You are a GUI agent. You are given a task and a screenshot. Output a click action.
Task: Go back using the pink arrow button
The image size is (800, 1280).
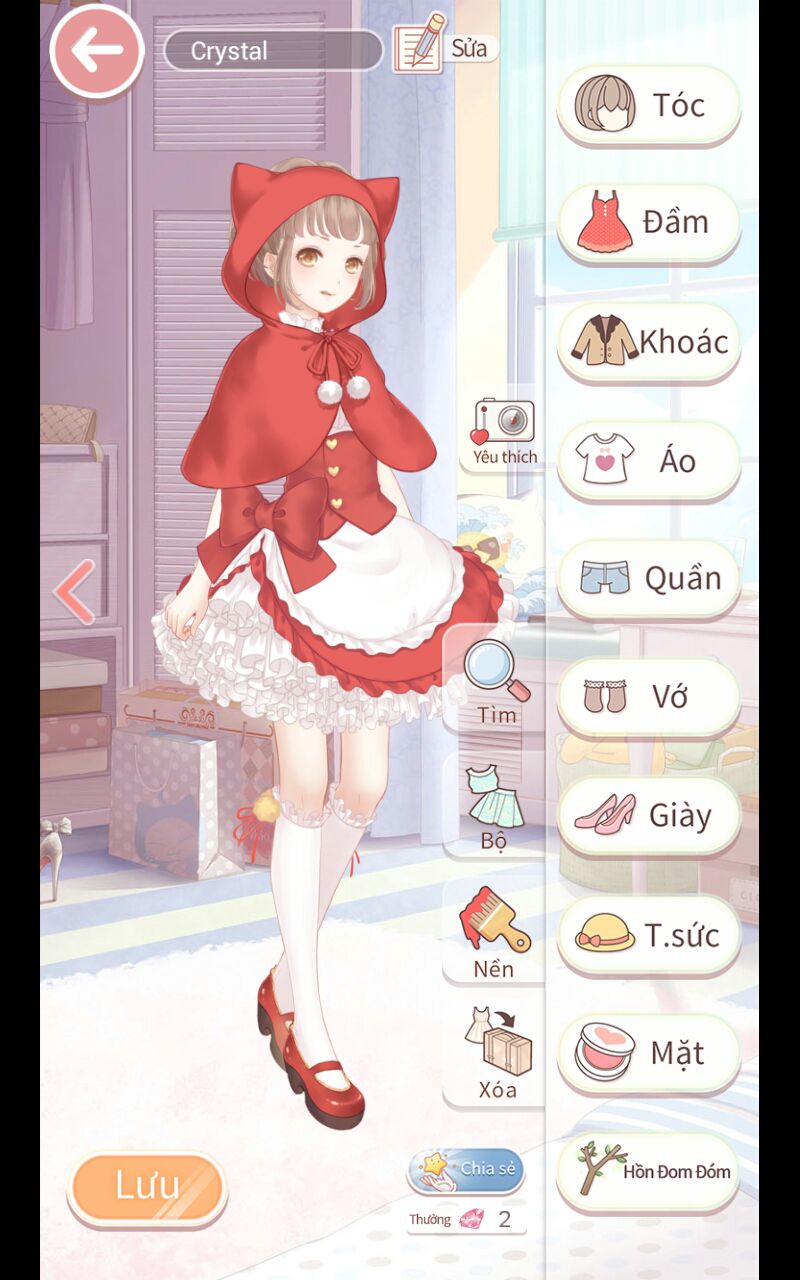coord(97,52)
